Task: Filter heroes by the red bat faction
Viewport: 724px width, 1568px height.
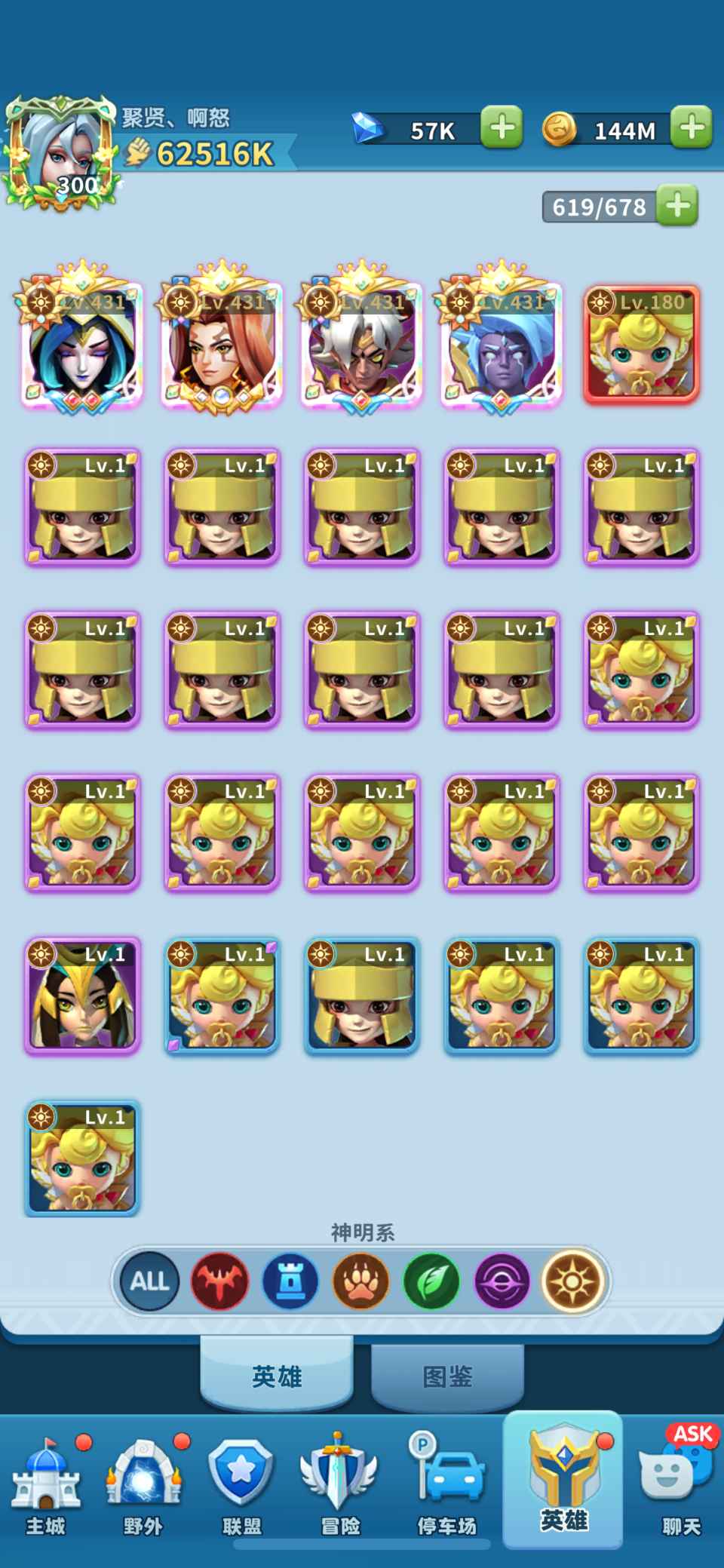Action: click(x=219, y=1281)
